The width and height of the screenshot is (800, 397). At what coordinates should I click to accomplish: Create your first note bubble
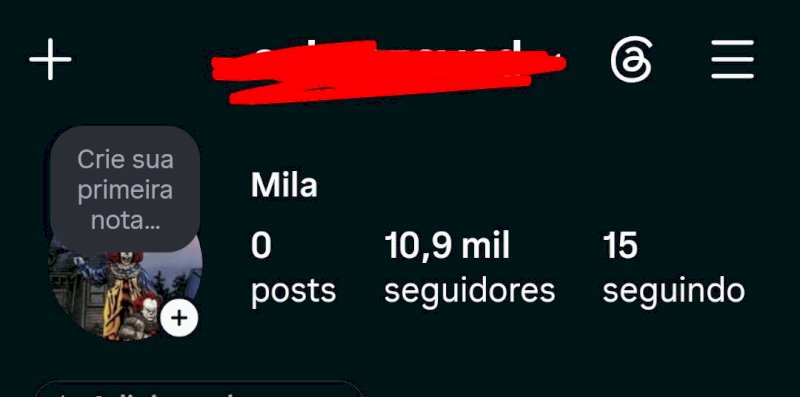[125, 189]
